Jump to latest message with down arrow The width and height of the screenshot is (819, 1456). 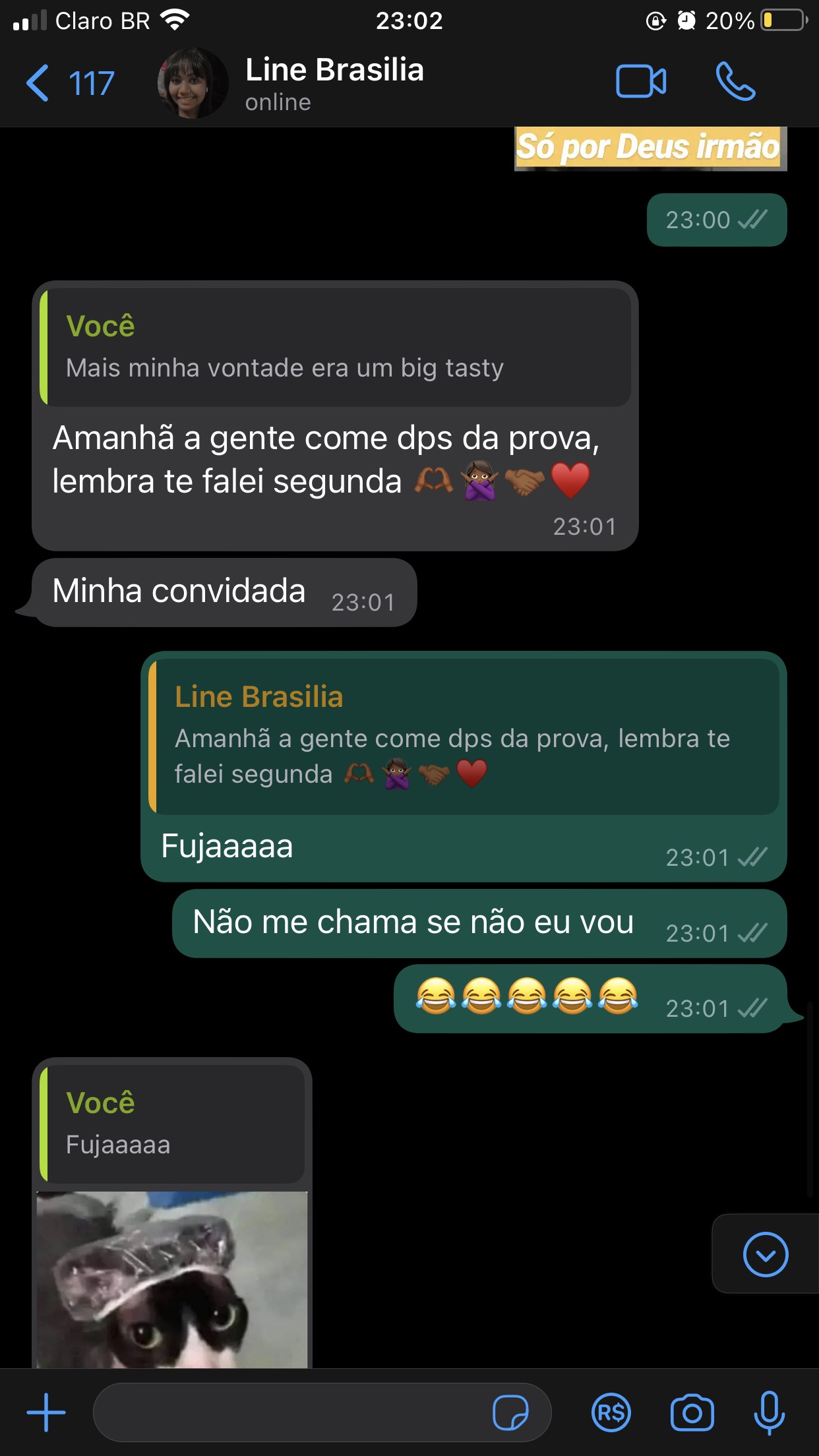tap(765, 1254)
